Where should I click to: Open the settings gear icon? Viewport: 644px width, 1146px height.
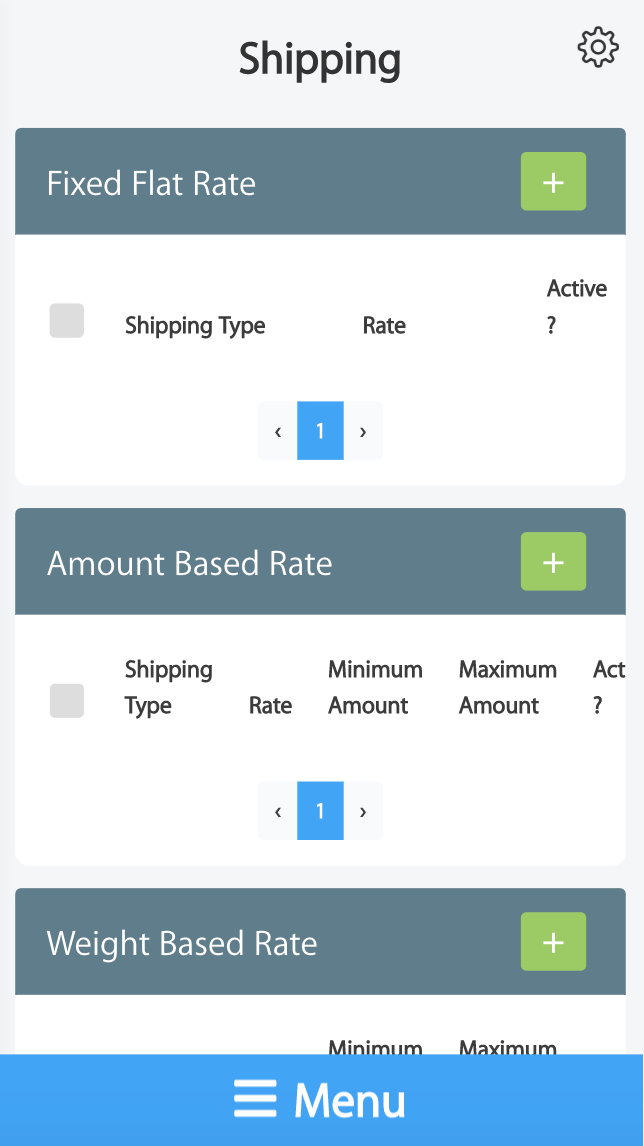click(x=598, y=47)
